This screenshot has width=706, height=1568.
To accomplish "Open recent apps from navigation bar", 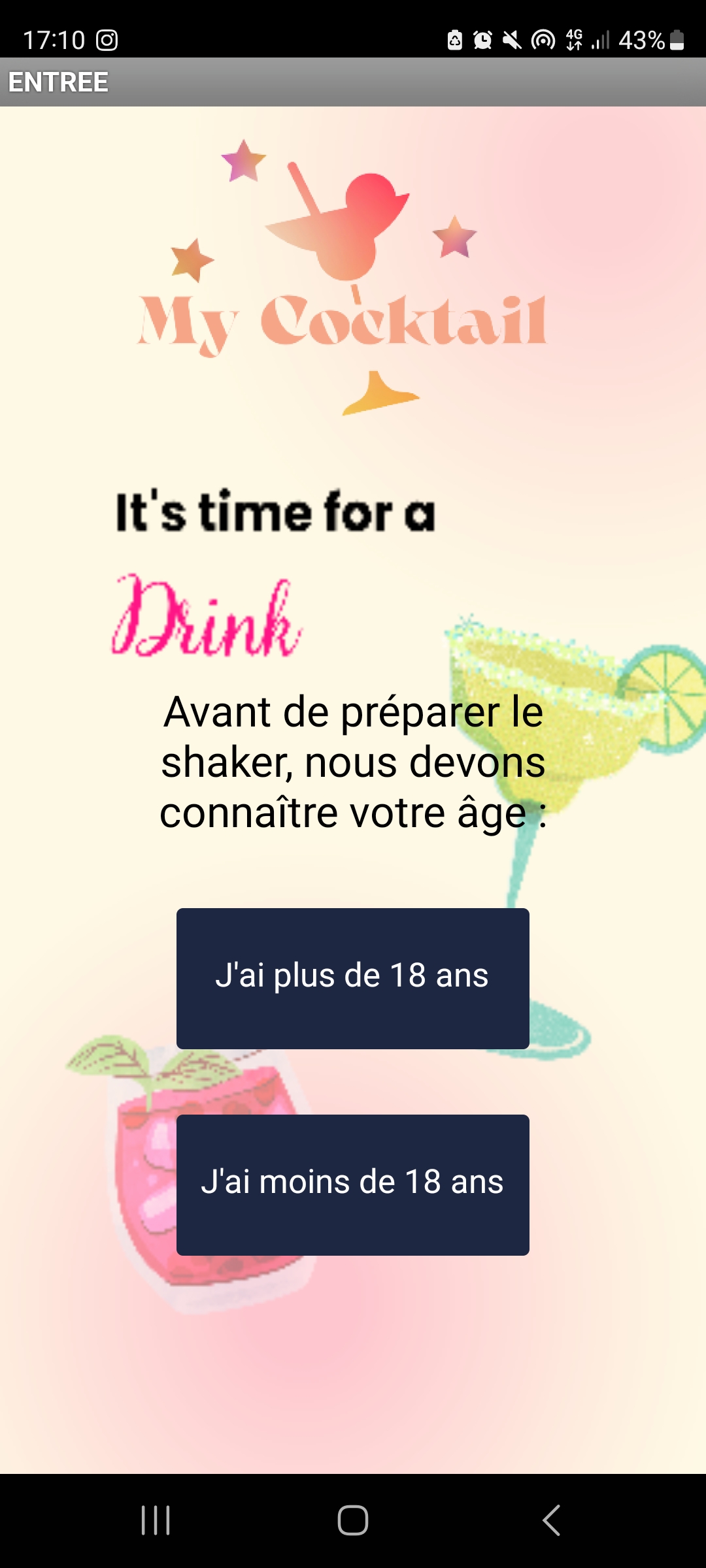I will click(x=156, y=1520).
